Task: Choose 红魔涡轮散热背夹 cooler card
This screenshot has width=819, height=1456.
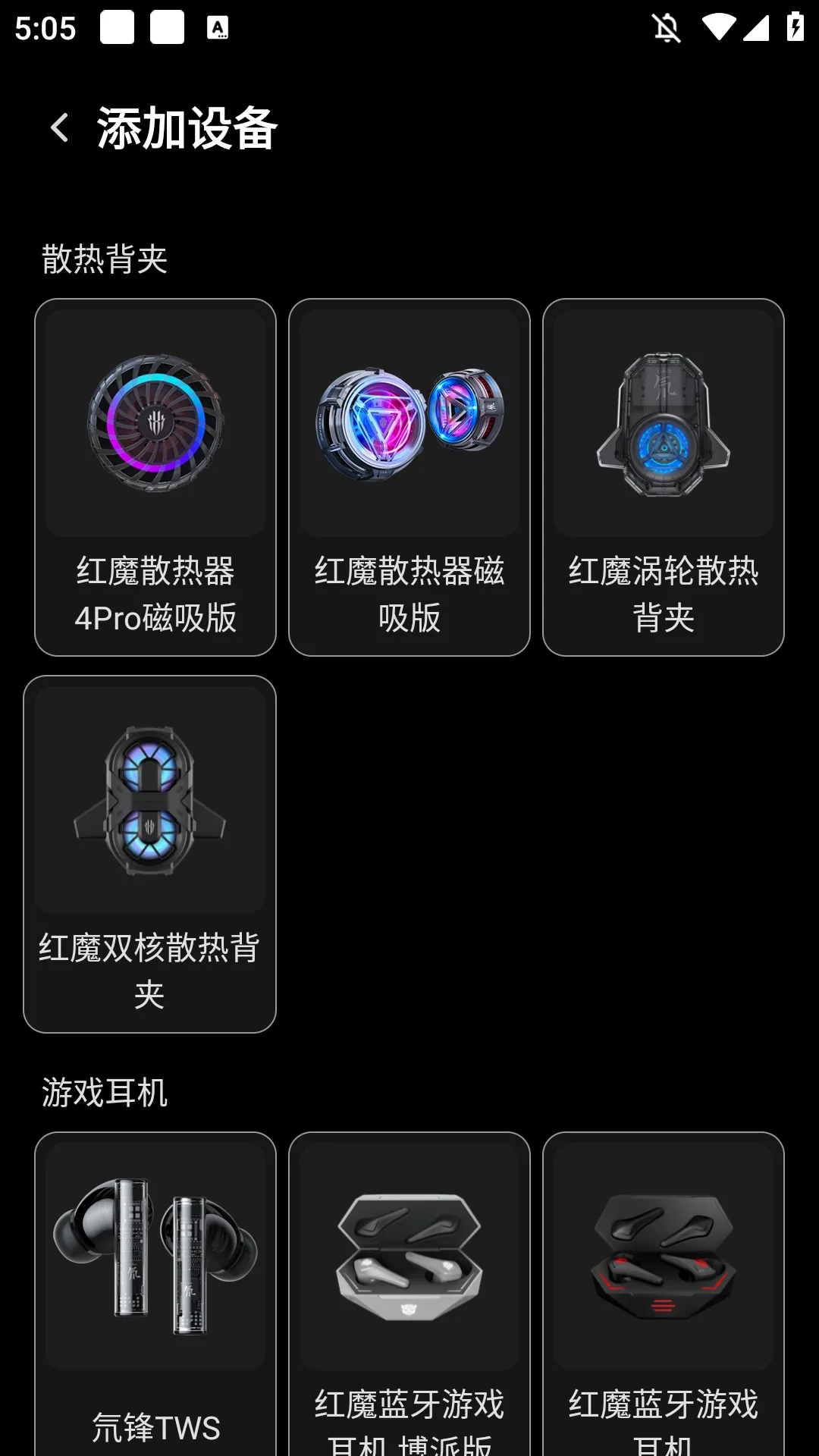Action: tap(664, 477)
